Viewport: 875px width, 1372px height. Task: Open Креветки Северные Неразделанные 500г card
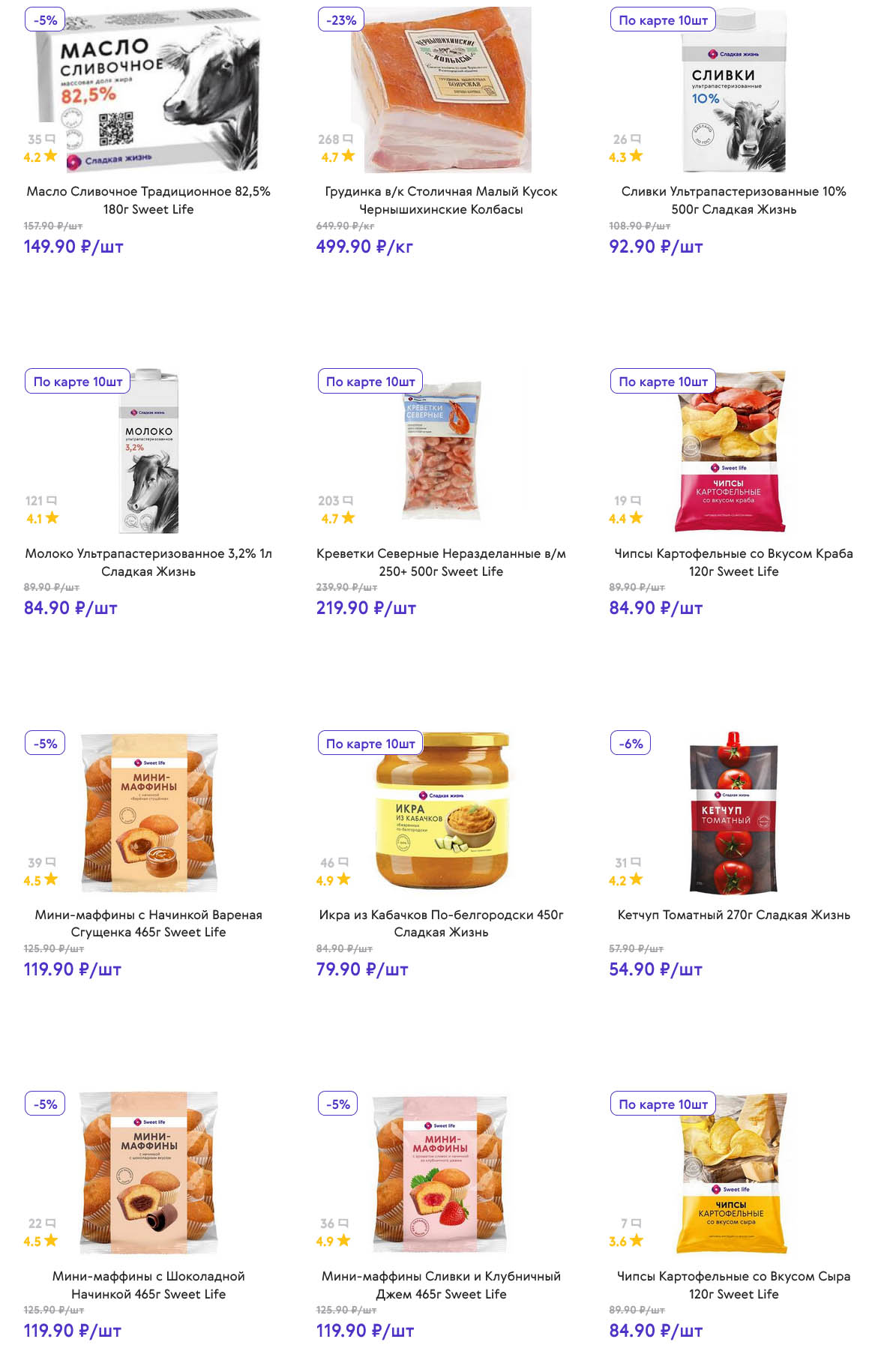tap(441, 562)
